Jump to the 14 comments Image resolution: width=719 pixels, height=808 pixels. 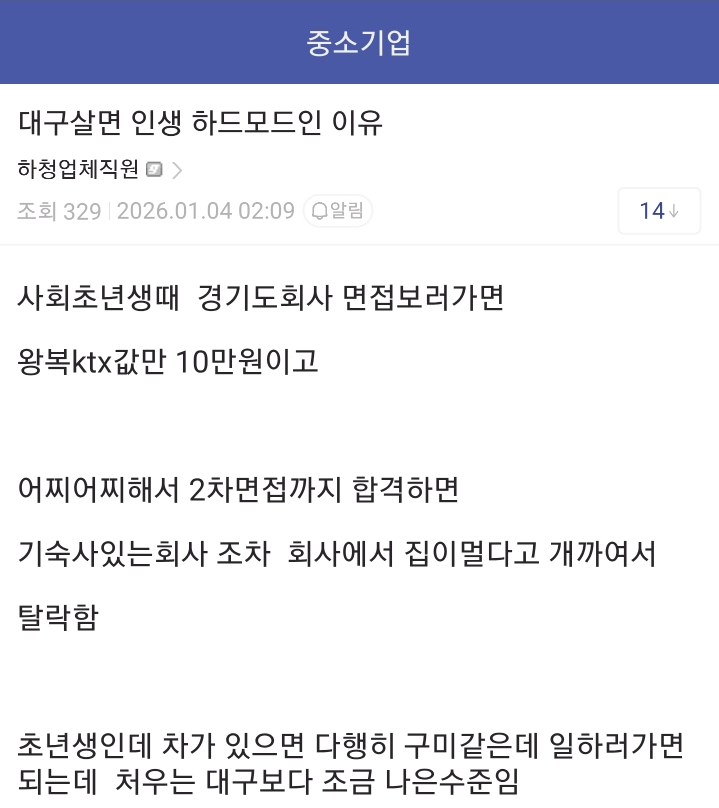click(x=658, y=211)
